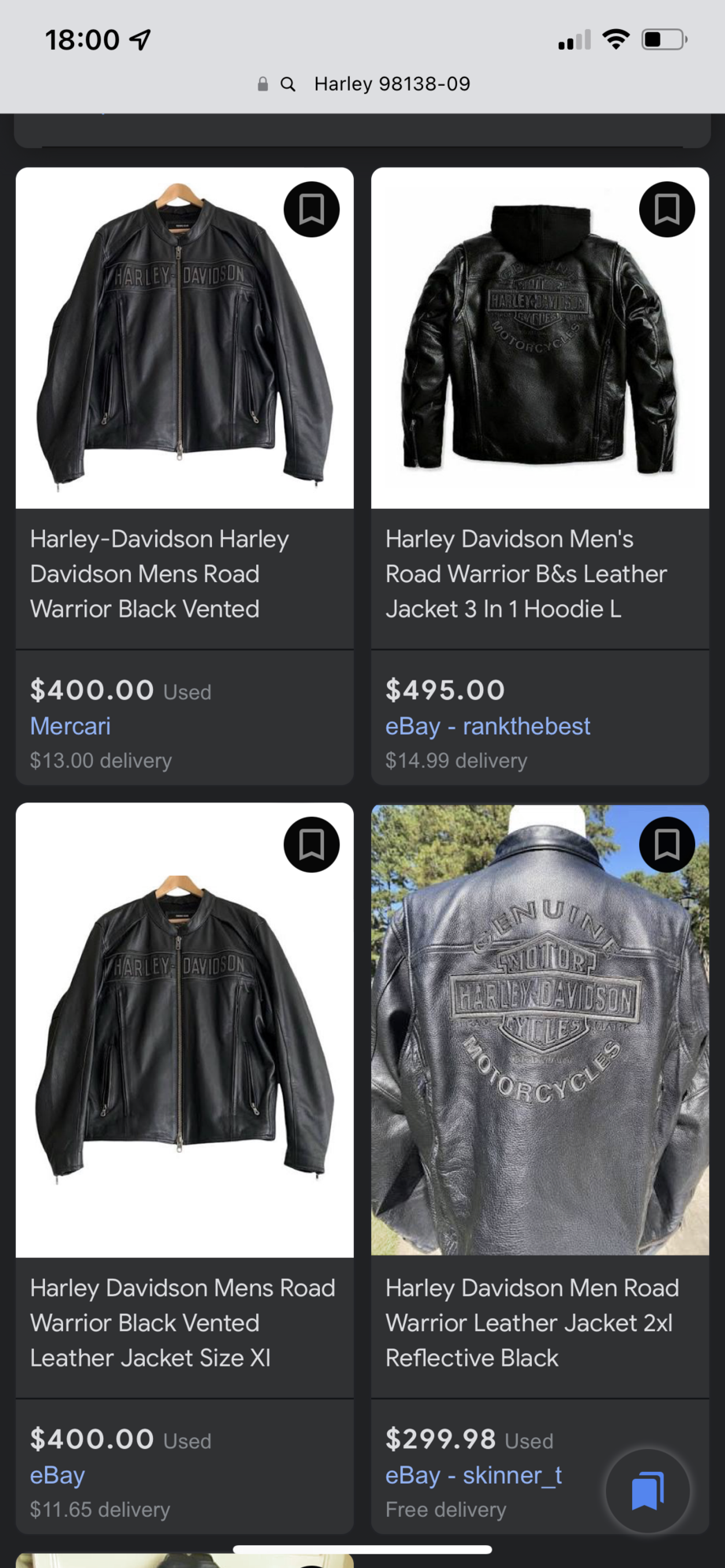
Task: Bookmark the Leather Jacket Size Xl listing
Action: (311, 845)
